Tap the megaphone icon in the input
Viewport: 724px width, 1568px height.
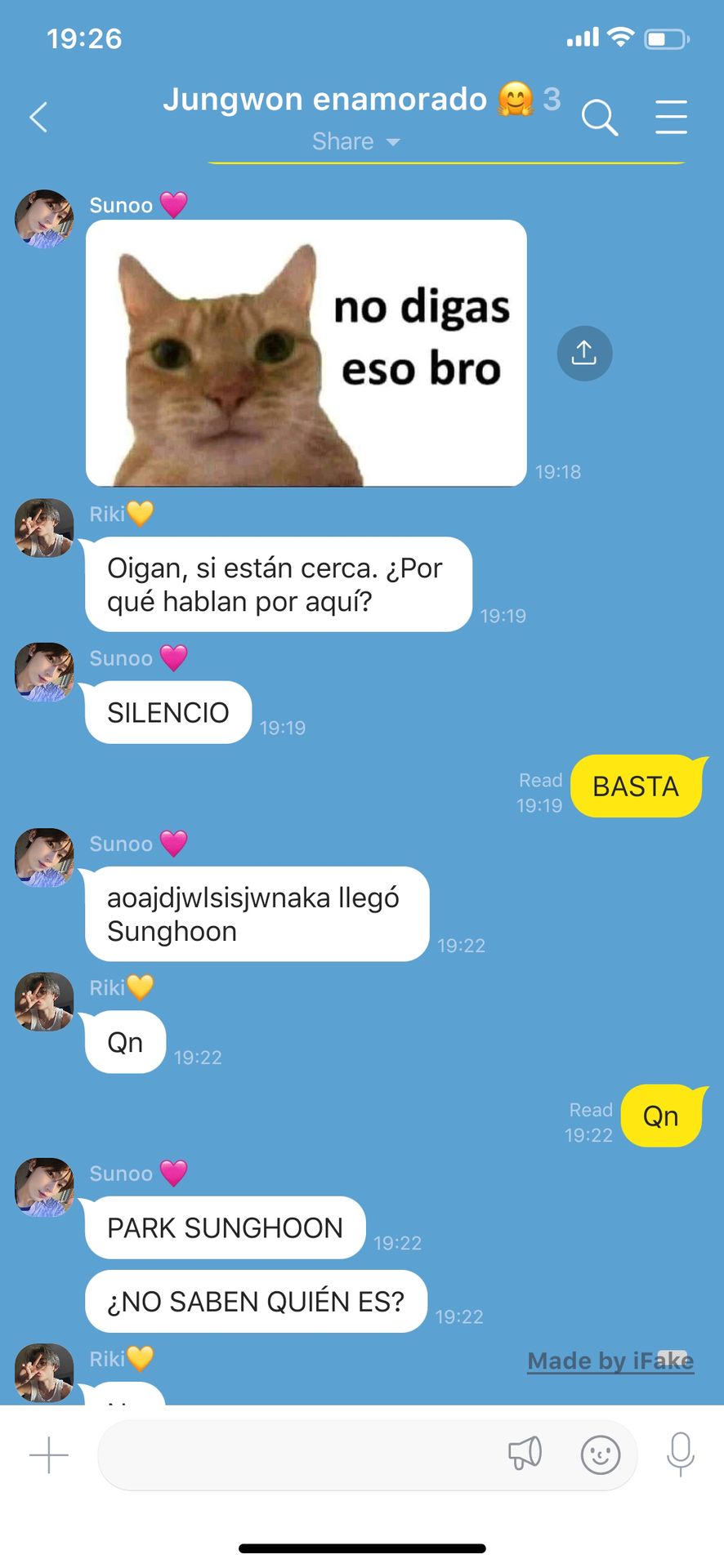tap(525, 1454)
